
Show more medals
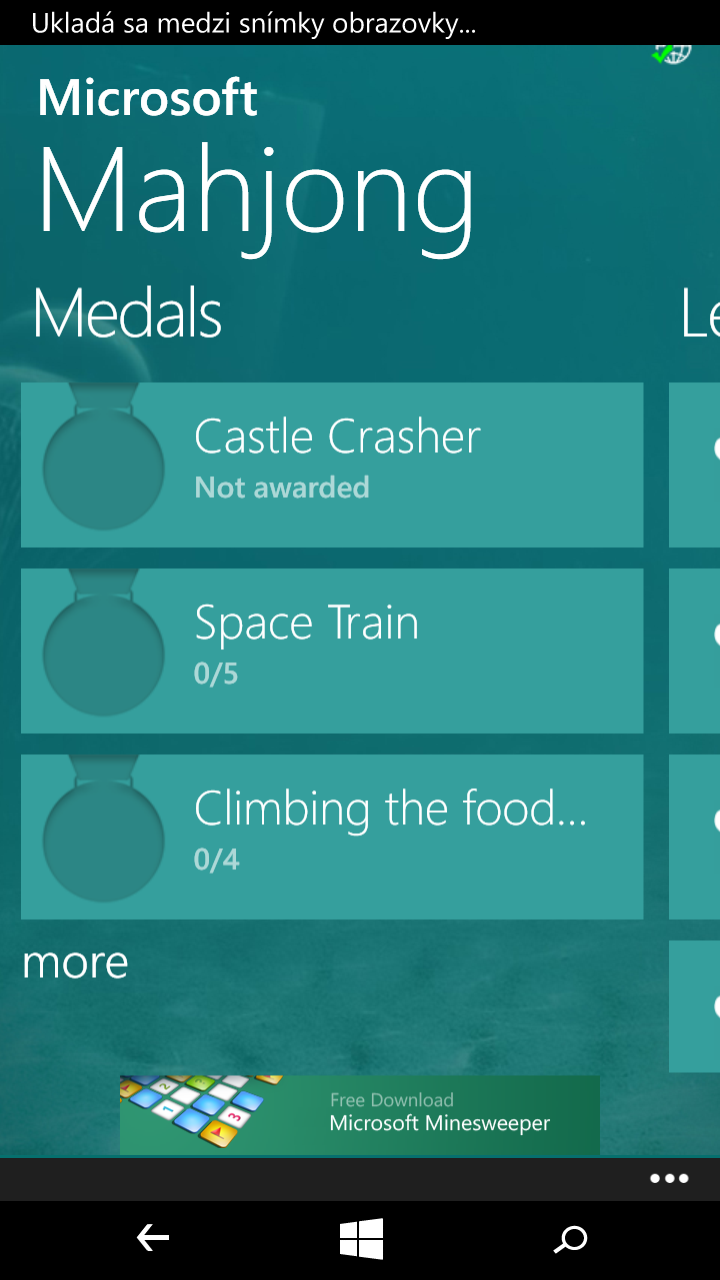[x=75, y=962]
